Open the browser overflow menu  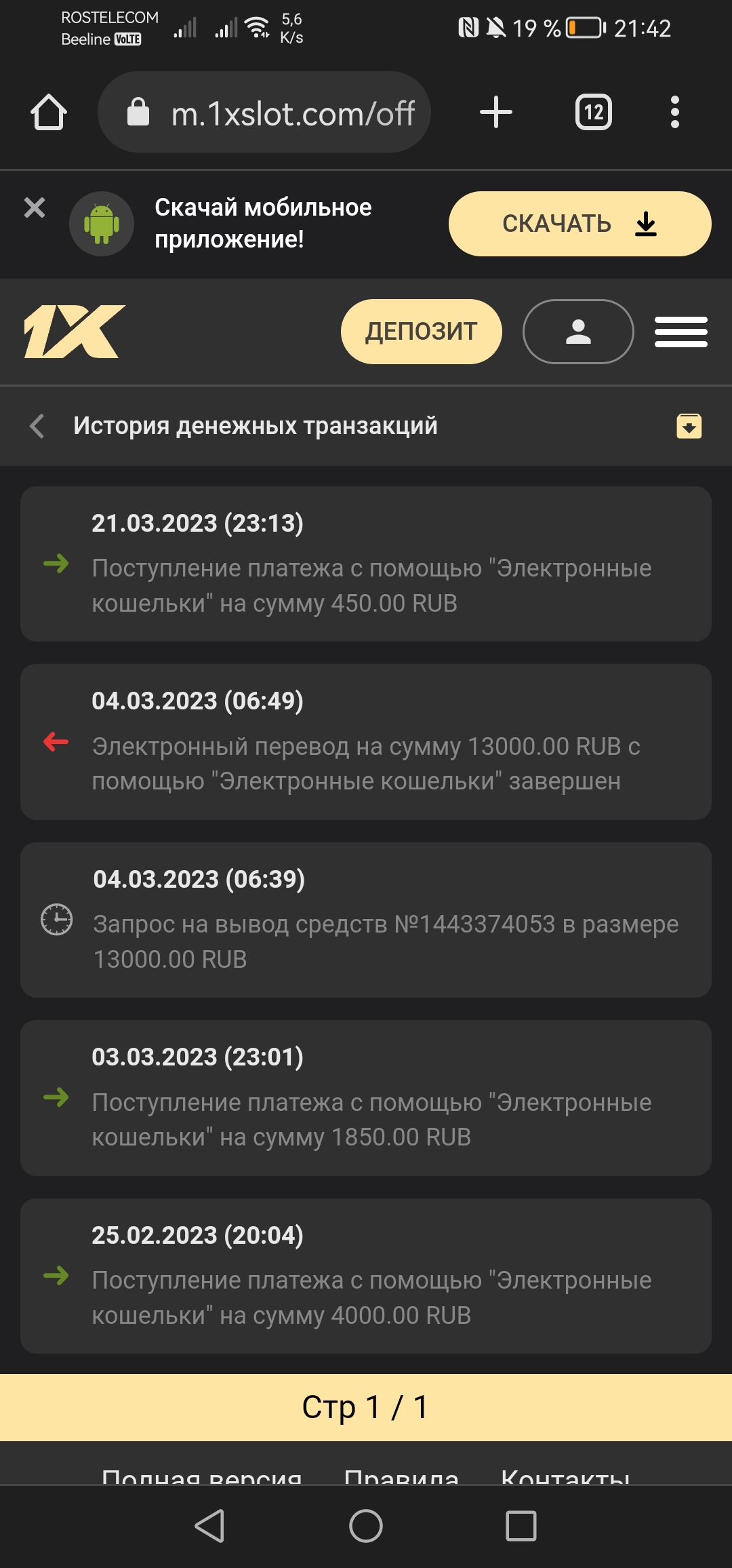coord(674,113)
